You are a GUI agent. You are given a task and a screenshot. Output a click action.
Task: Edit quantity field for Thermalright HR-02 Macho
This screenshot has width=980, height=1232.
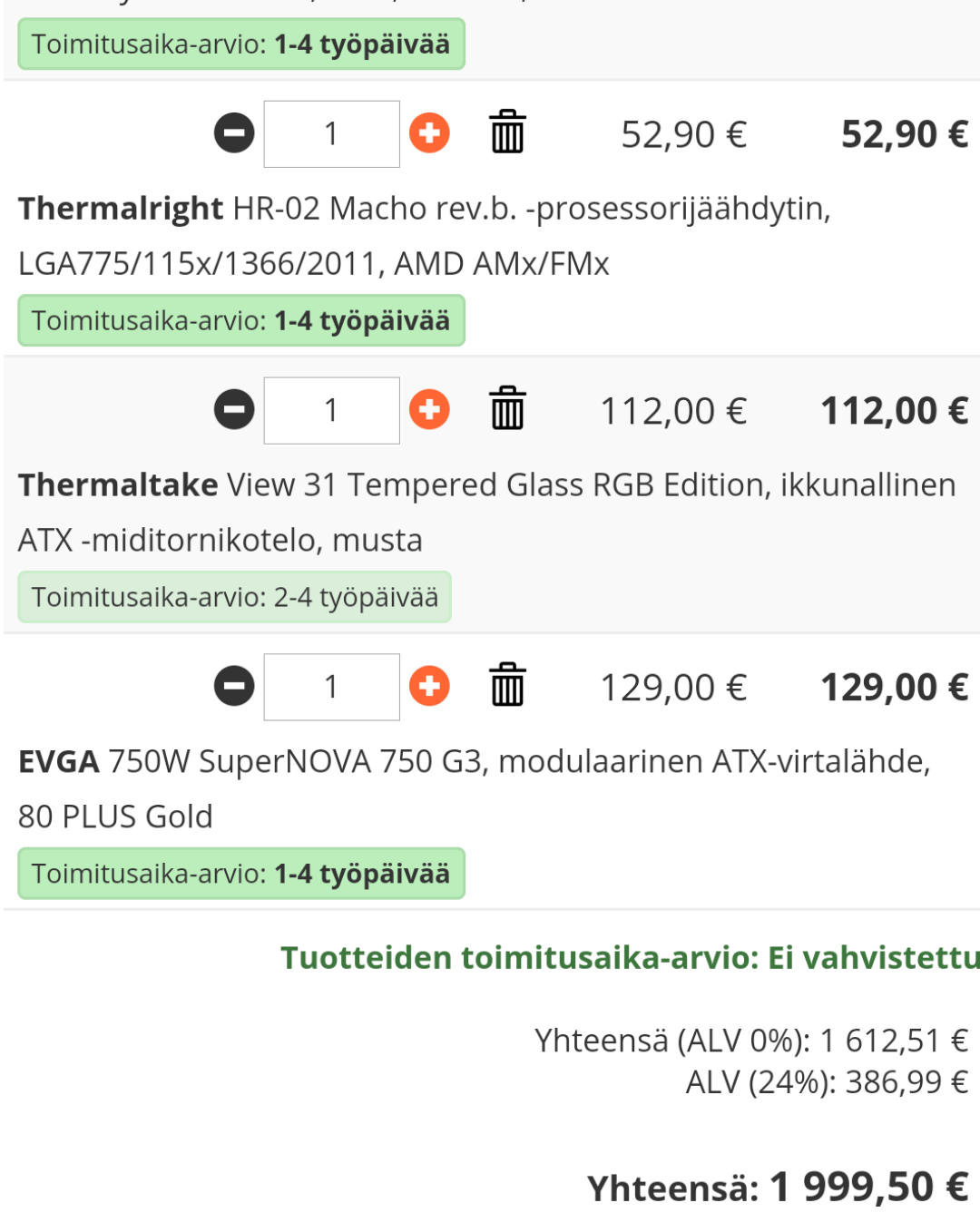pos(331,134)
